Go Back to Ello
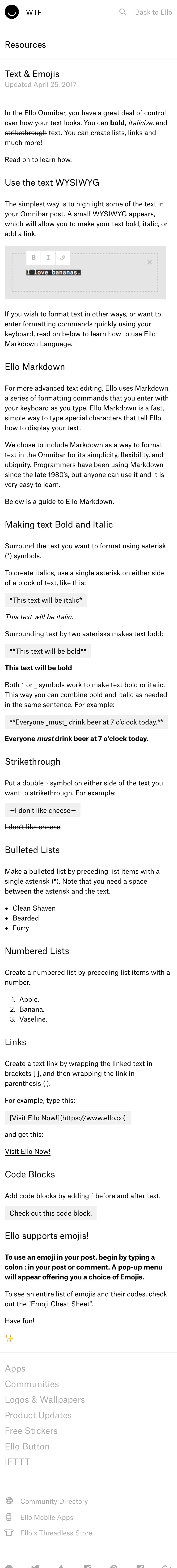 point(153,12)
